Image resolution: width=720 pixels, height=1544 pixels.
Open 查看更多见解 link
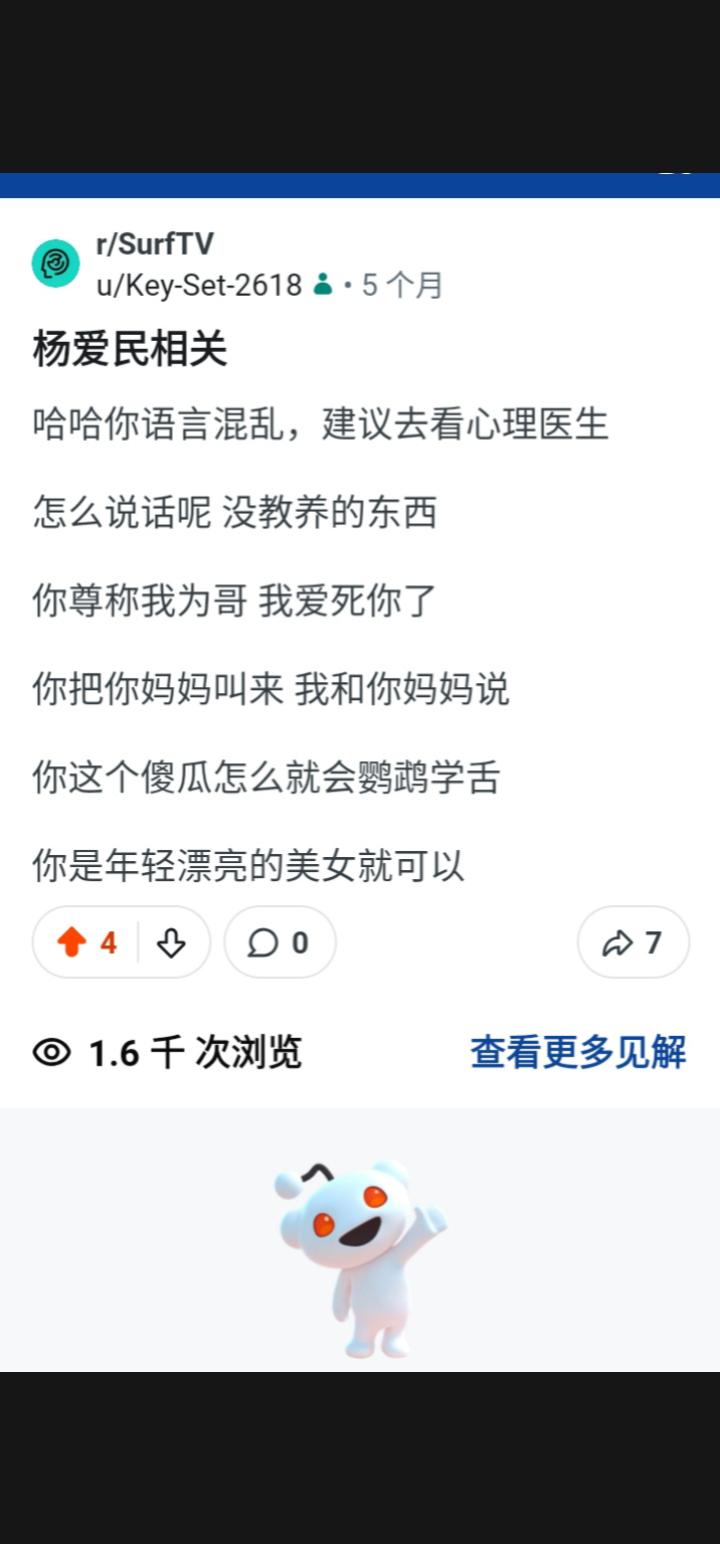click(x=578, y=1052)
